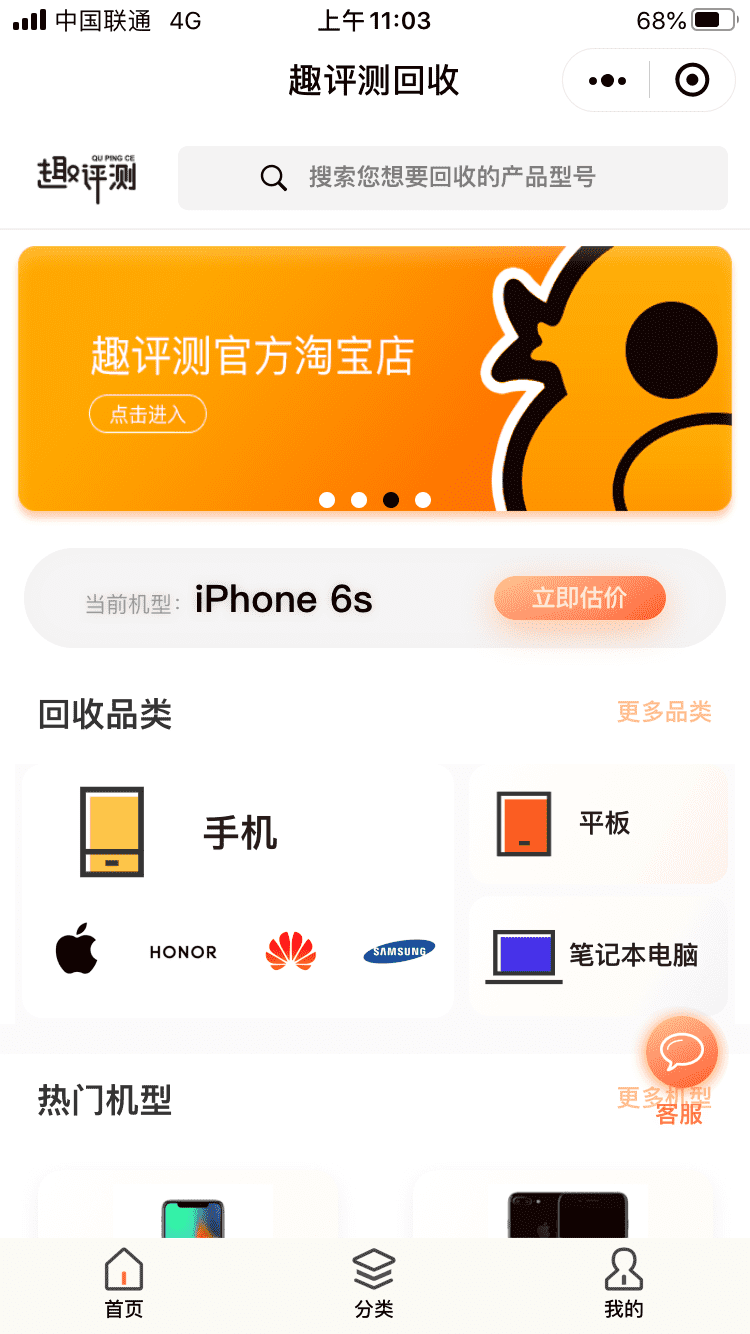Select the Huawei brand logo

click(291, 950)
